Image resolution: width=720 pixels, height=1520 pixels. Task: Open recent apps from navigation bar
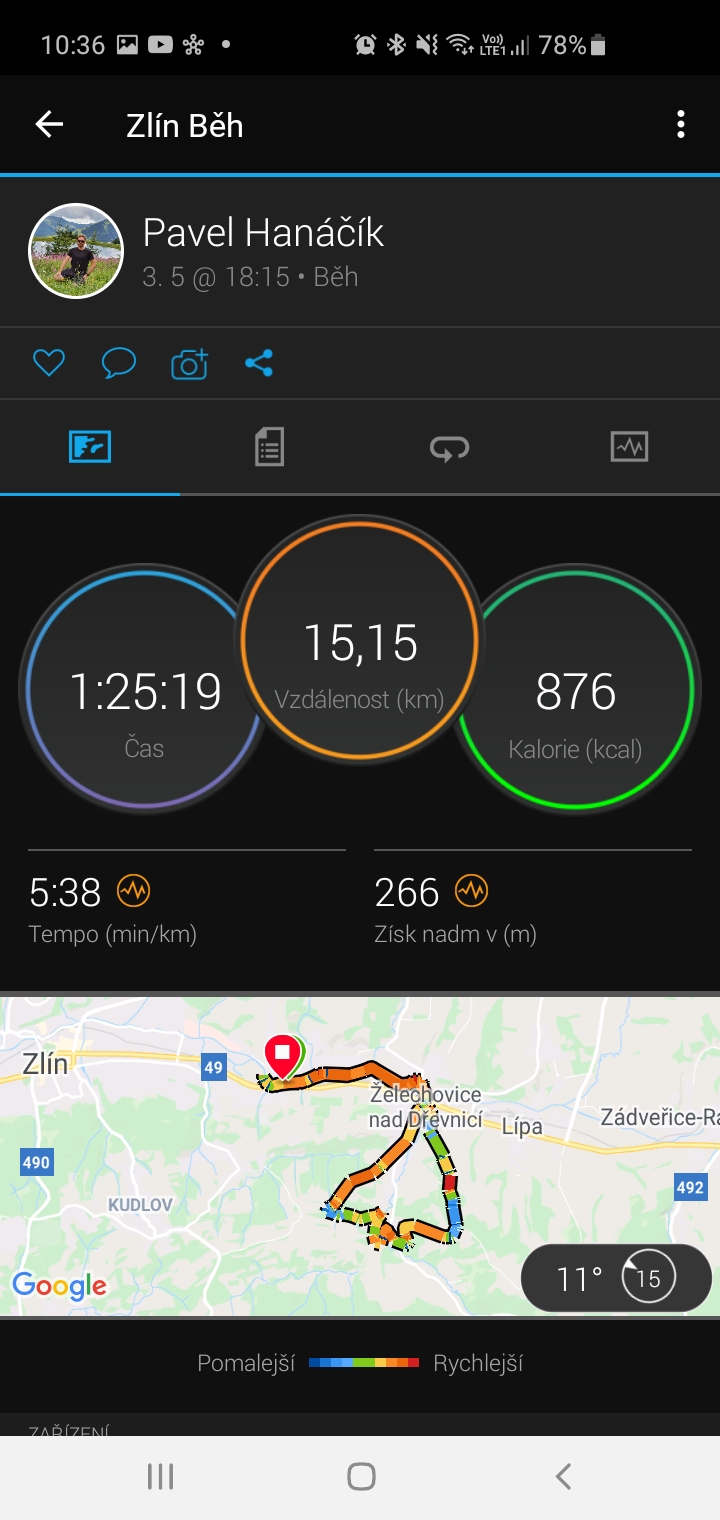160,1476
